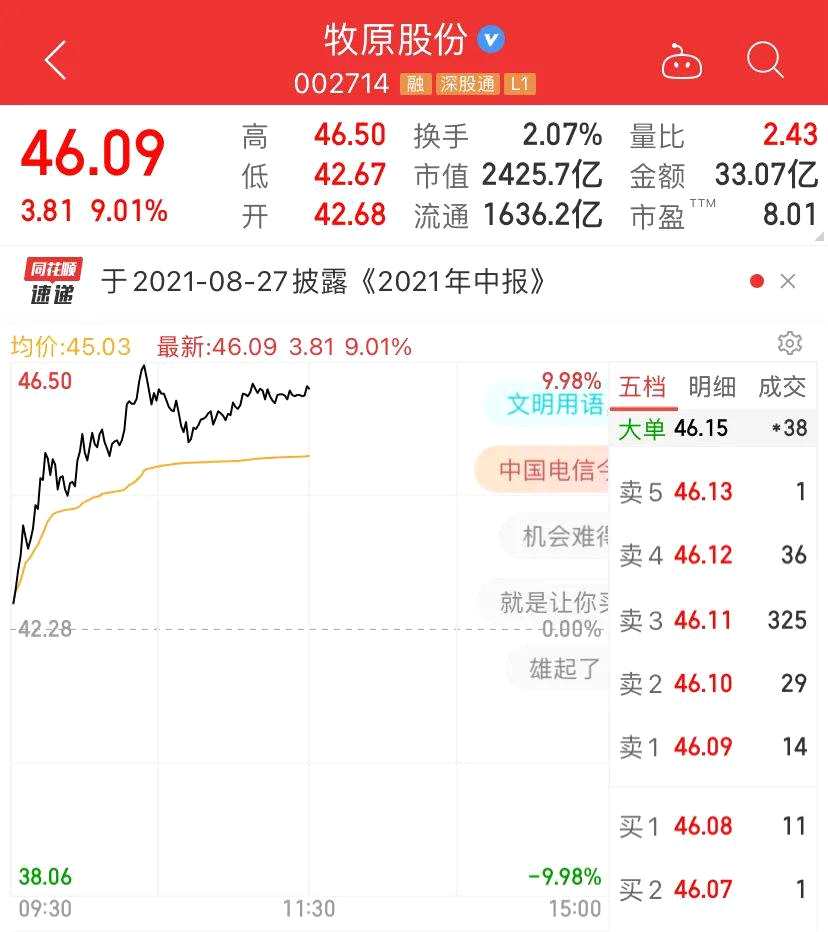The image size is (828, 932).
Task: Select the 买1 46.08 order row
Action: tap(713, 826)
